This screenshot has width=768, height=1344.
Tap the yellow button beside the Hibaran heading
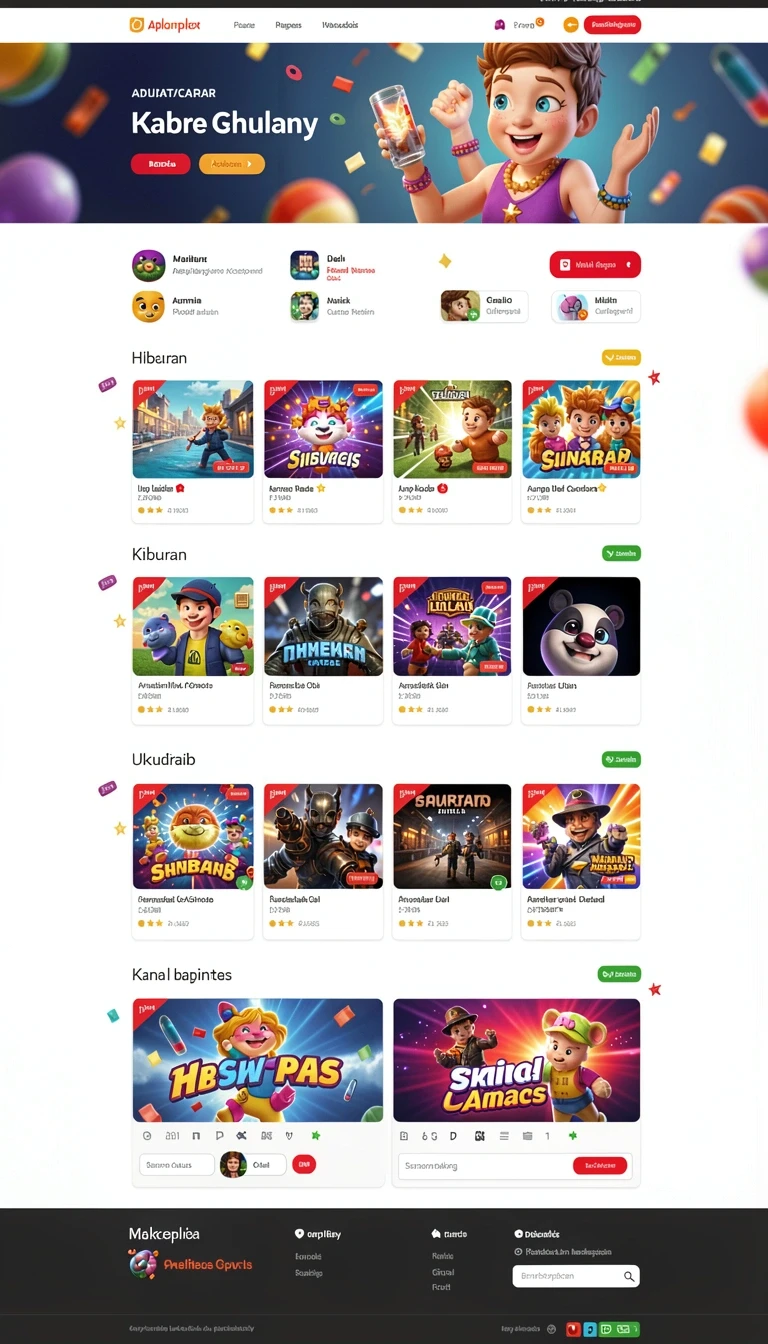click(x=621, y=357)
